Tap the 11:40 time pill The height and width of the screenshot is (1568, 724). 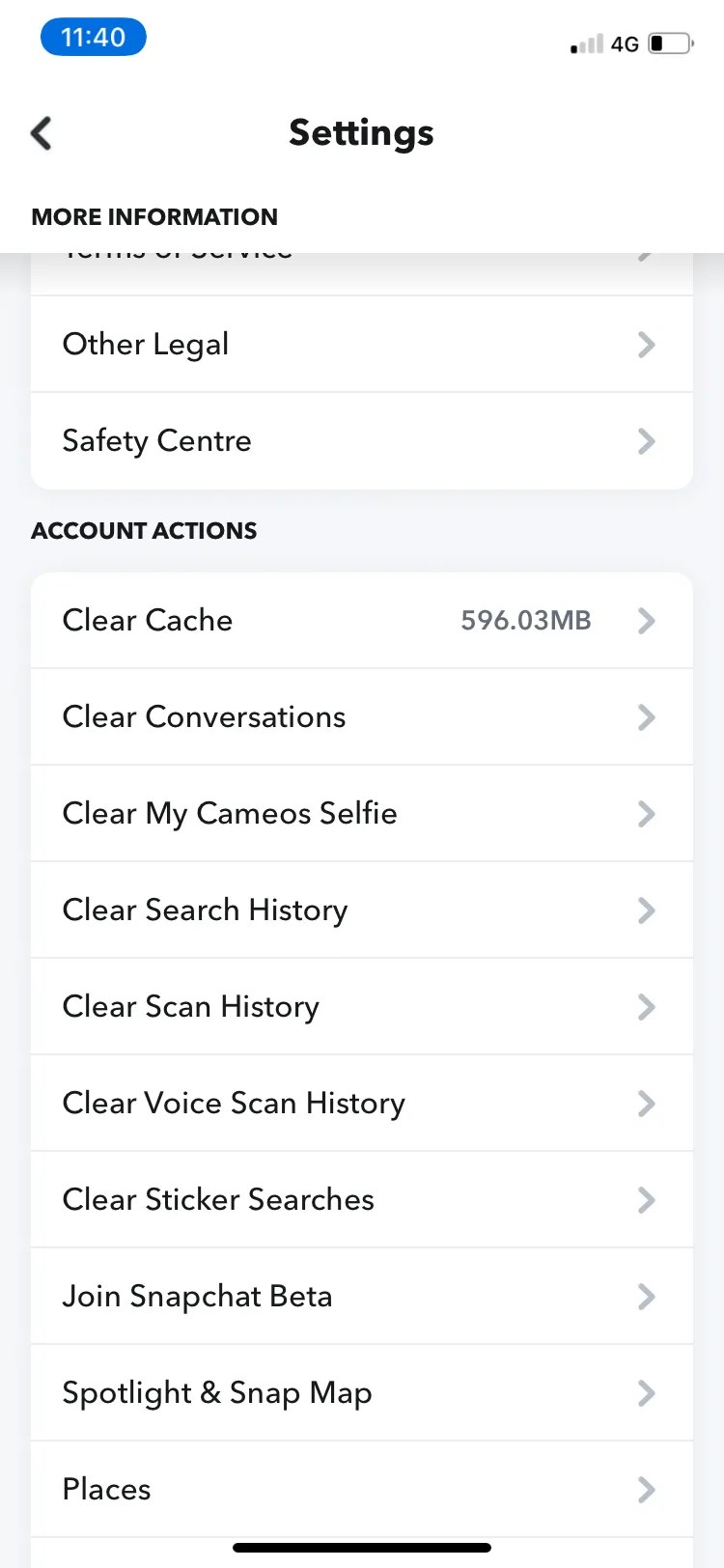tap(93, 36)
